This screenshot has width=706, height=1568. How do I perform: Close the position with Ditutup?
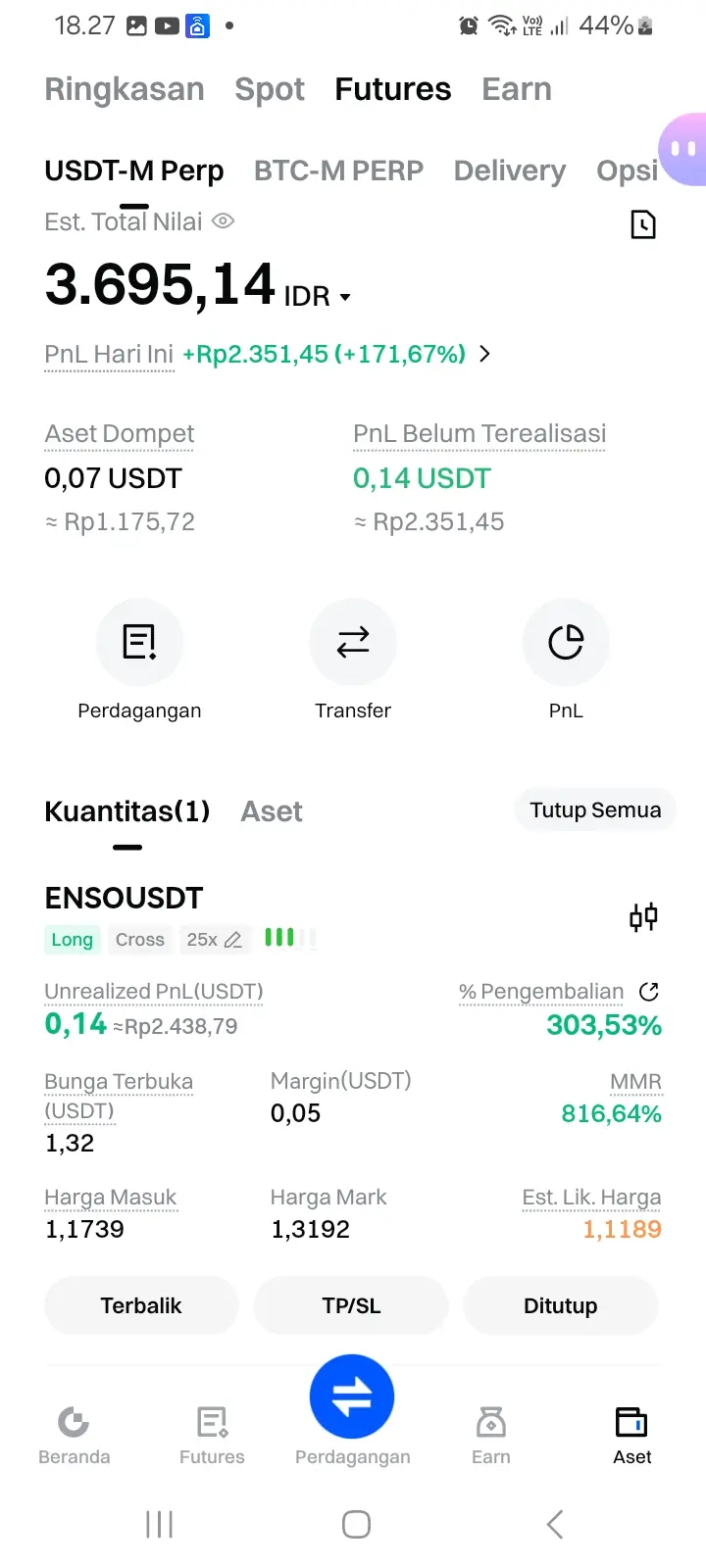coord(560,1305)
